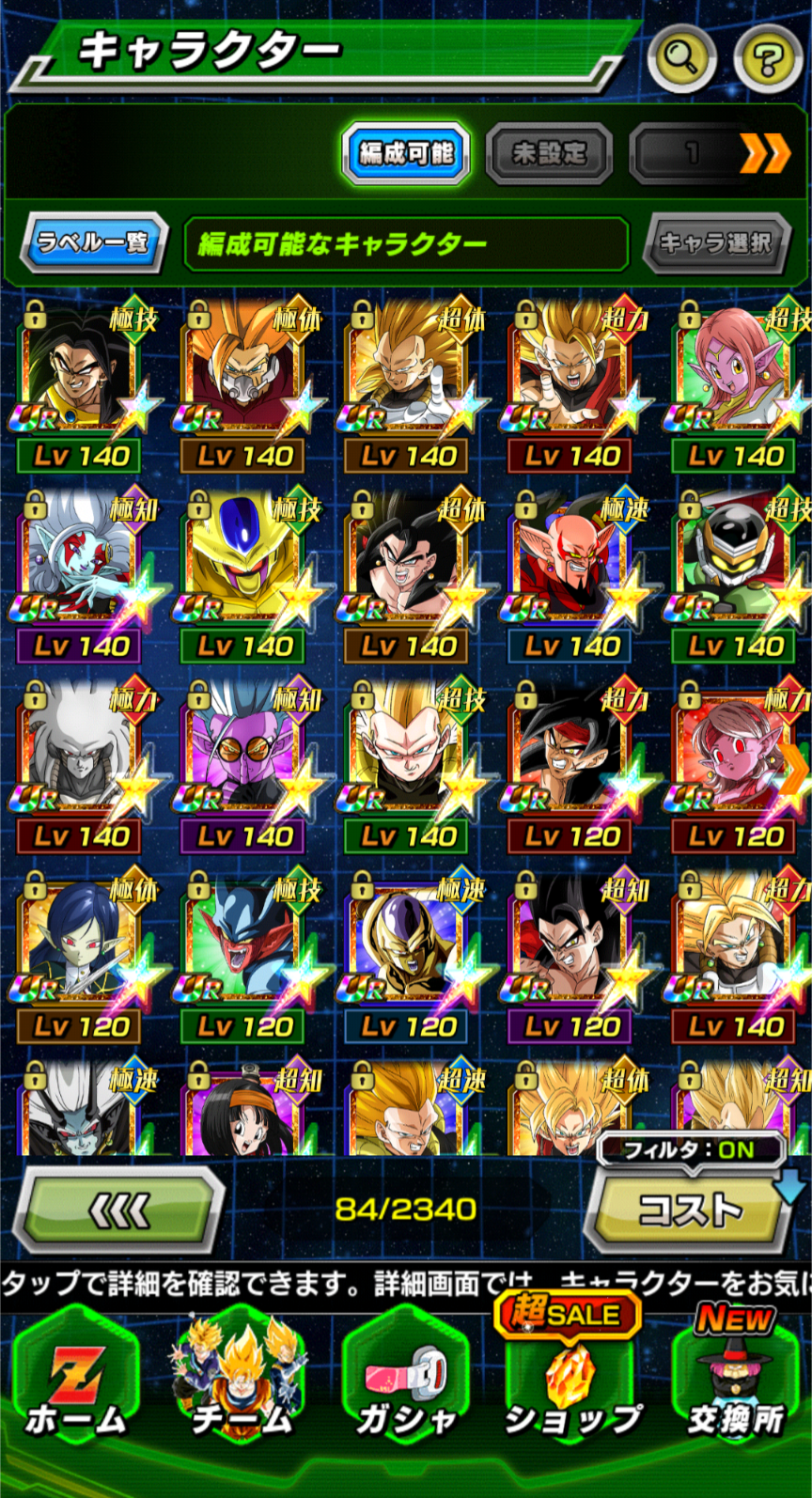
Task: Open the ラベル一覧 label list
Action: pos(94,243)
